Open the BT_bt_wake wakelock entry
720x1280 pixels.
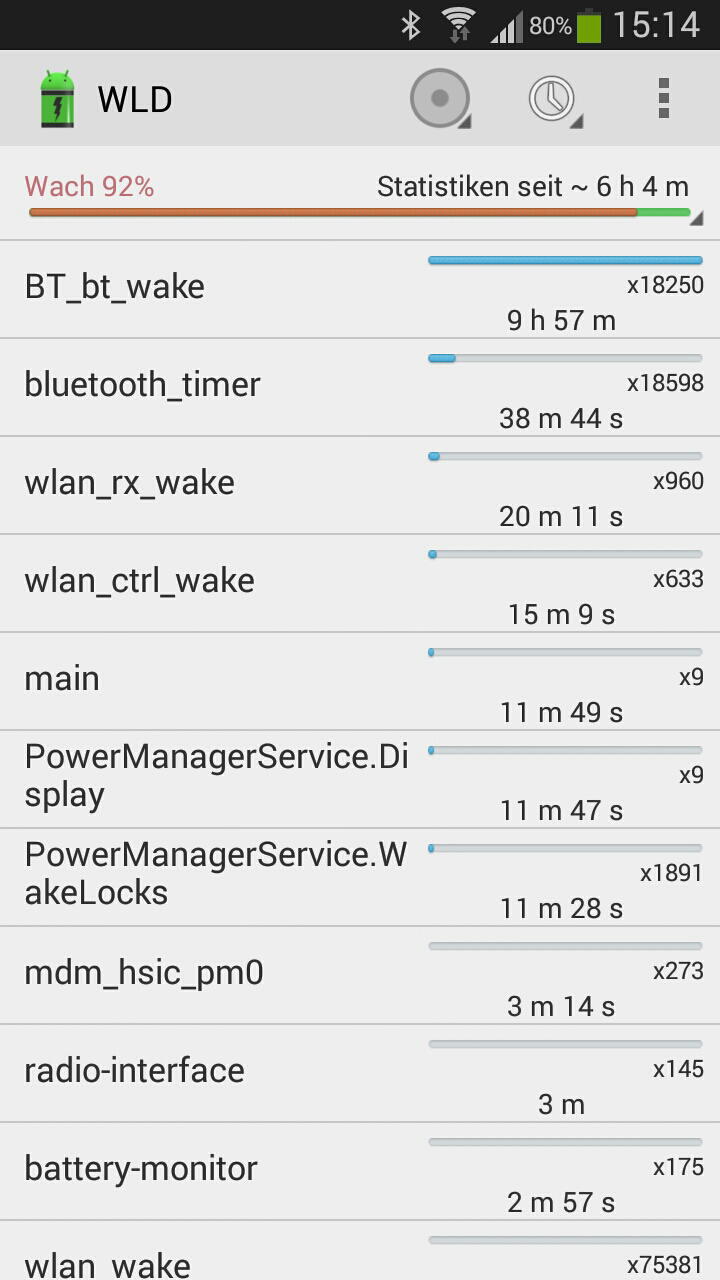[x=360, y=289]
